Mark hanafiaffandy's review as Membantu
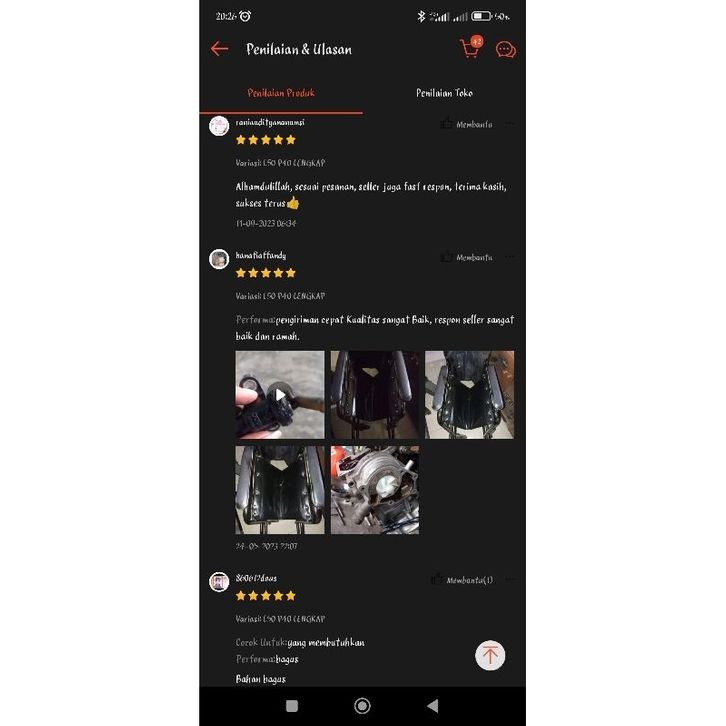The height and width of the screenshot is (726, 726). (x=467, y=257)
